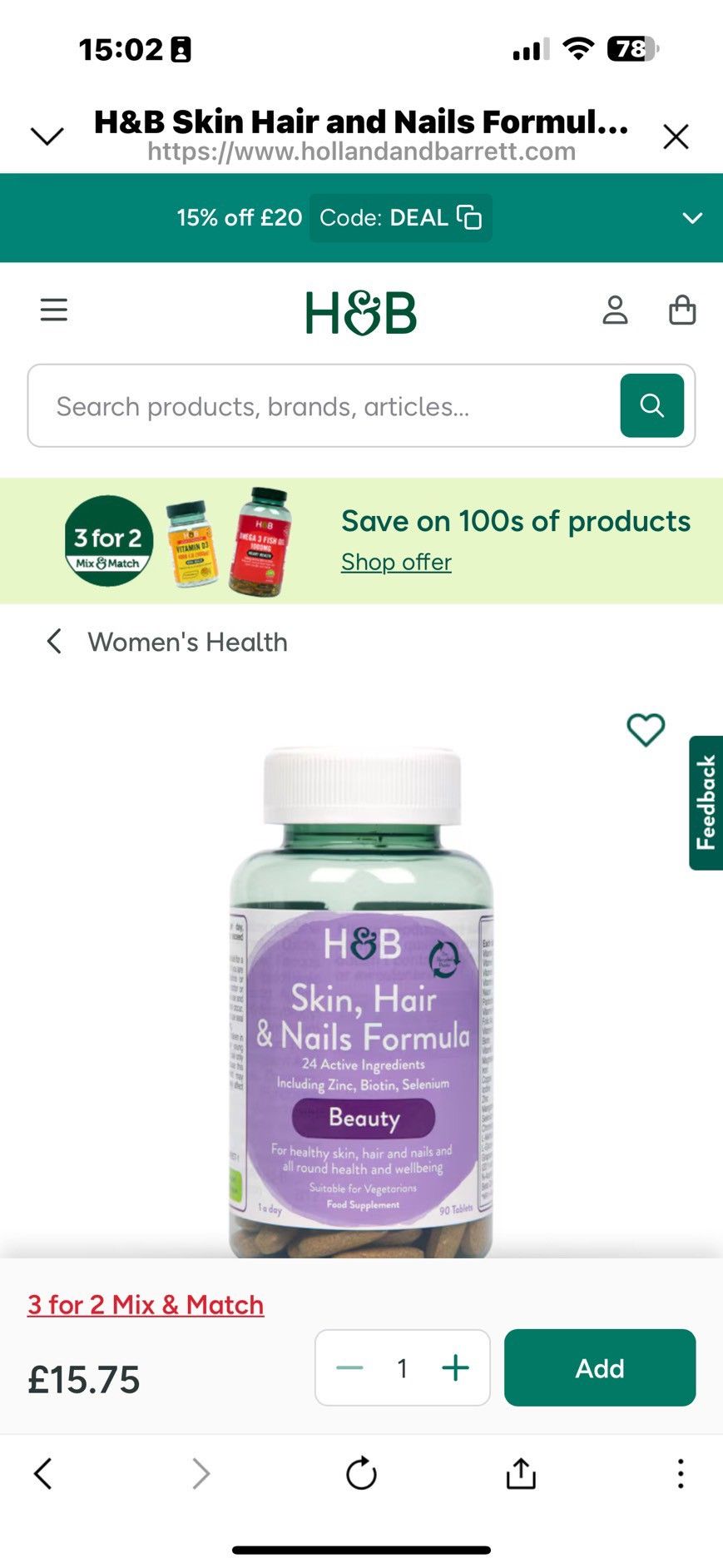Tap the search products field
Image resolution: width=723 pixels, height=1568 pixels.
point(324,406)
